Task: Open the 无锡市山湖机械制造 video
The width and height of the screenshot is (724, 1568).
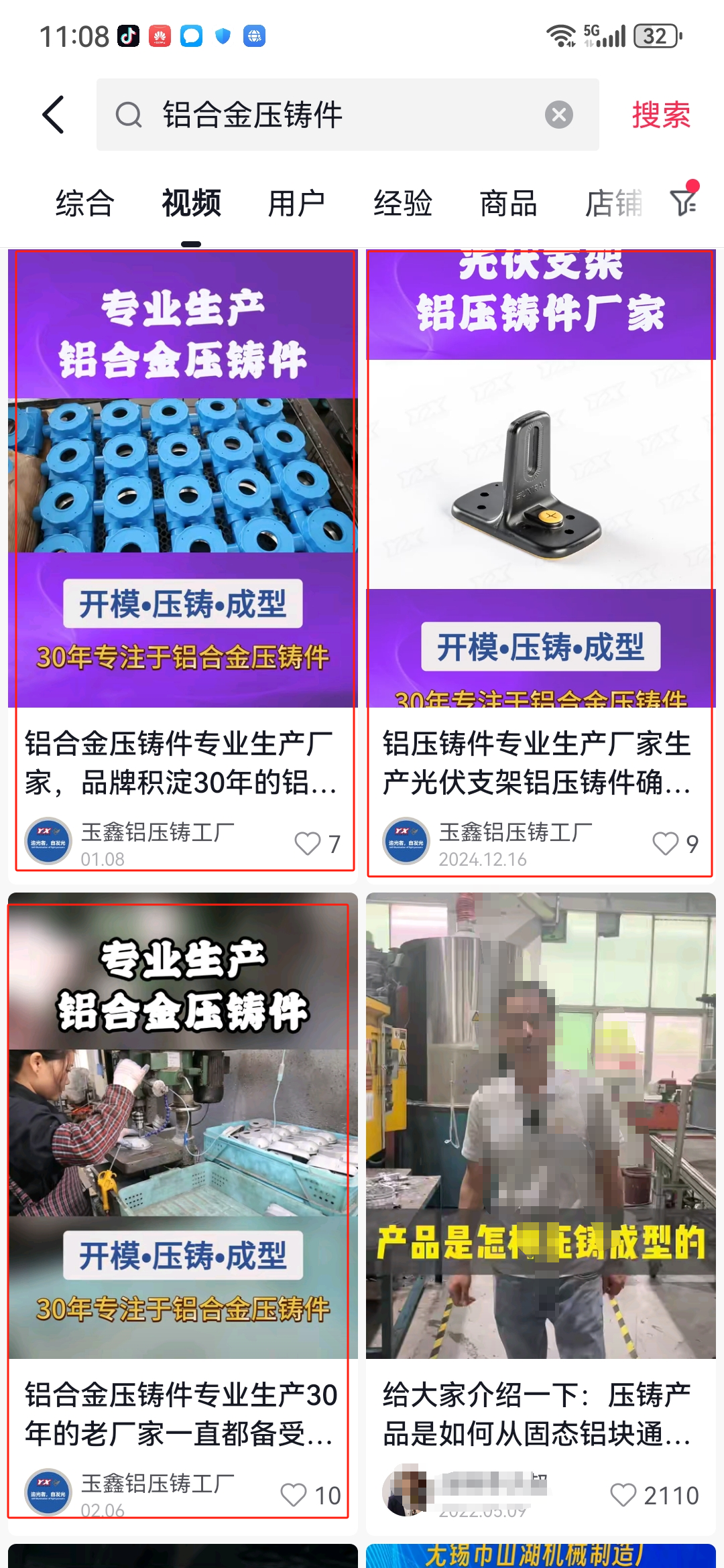Action: tap(540, 1556)
